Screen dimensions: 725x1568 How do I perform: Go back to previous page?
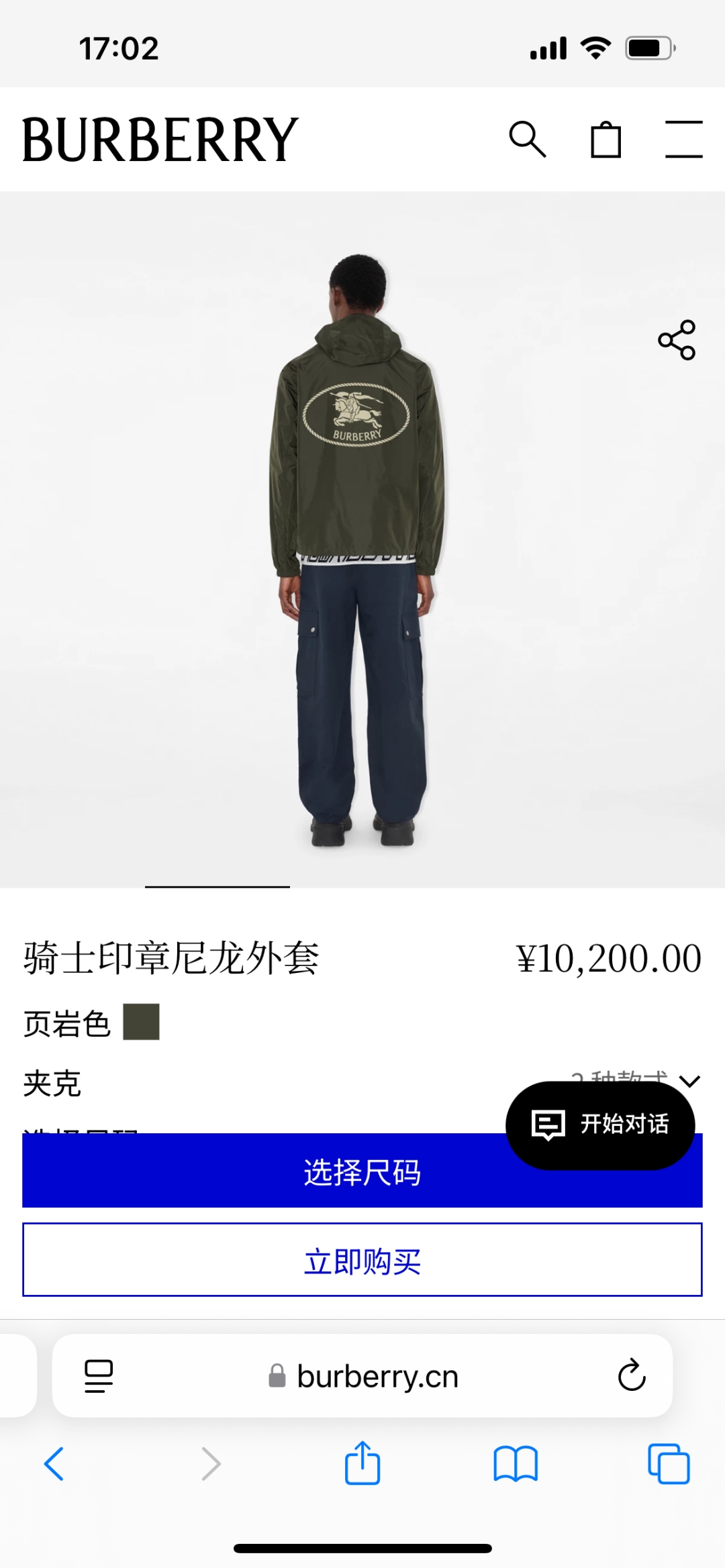click(54, 1463)
